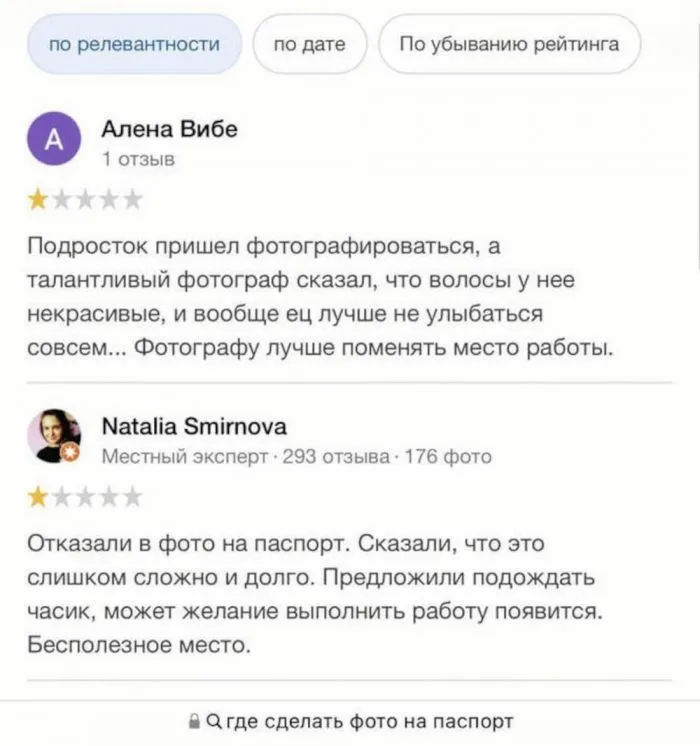Sort reviews by «по релевантности»
The height and width of the screenshot is (746, 700).
pos(134,44)
